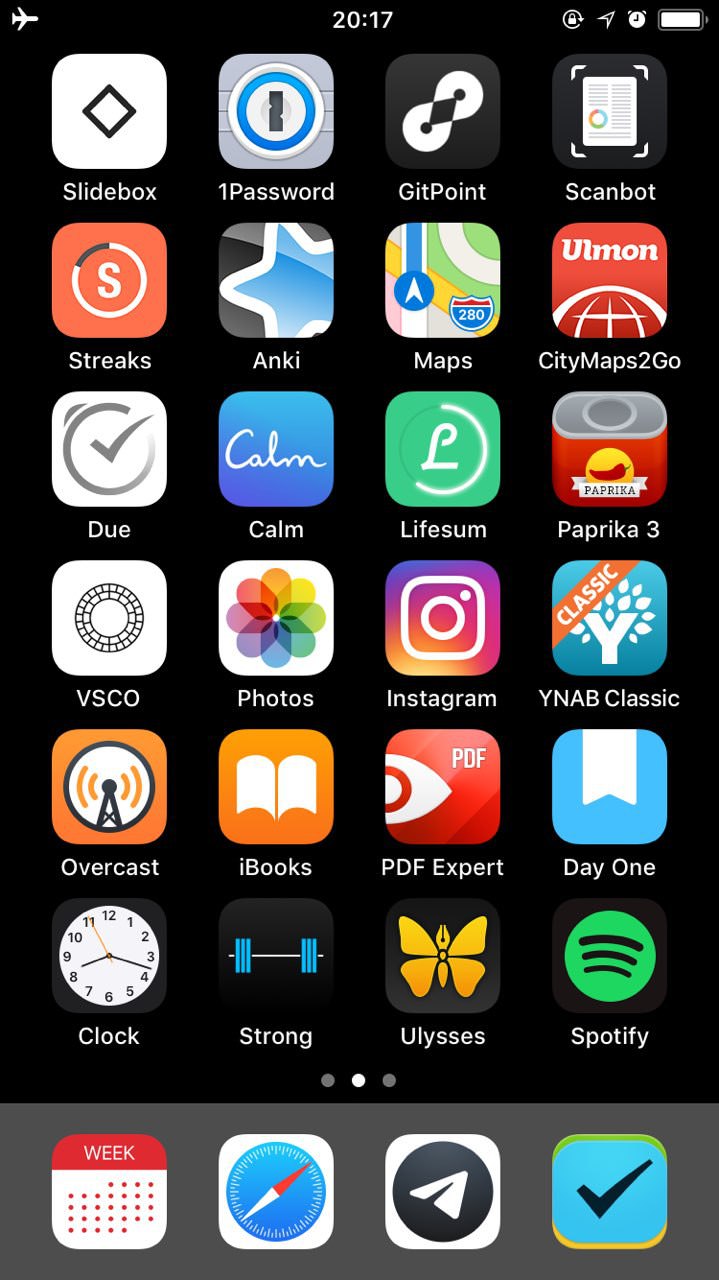Launch PDF Expert

coord(443,787)
